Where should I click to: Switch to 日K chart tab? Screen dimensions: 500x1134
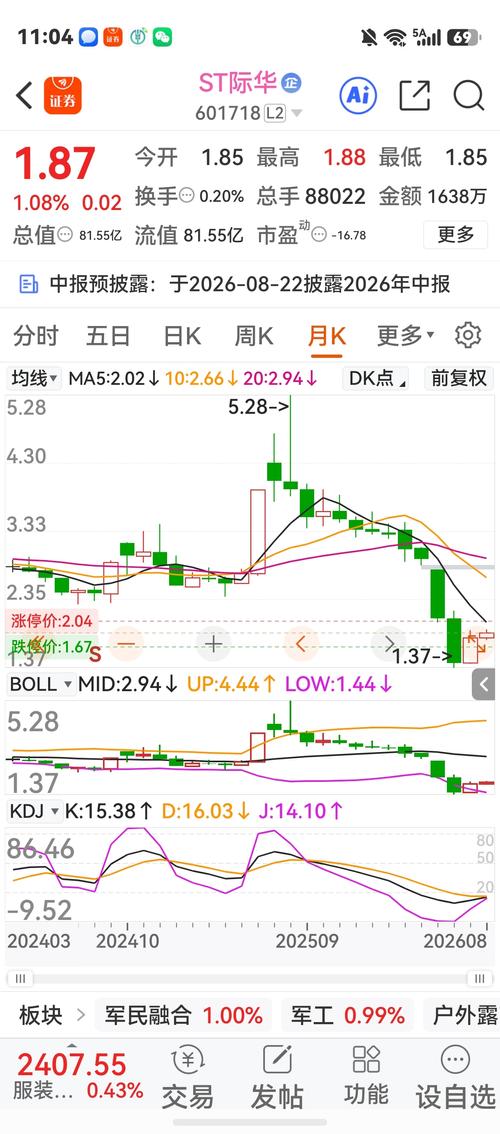point(182,336)
